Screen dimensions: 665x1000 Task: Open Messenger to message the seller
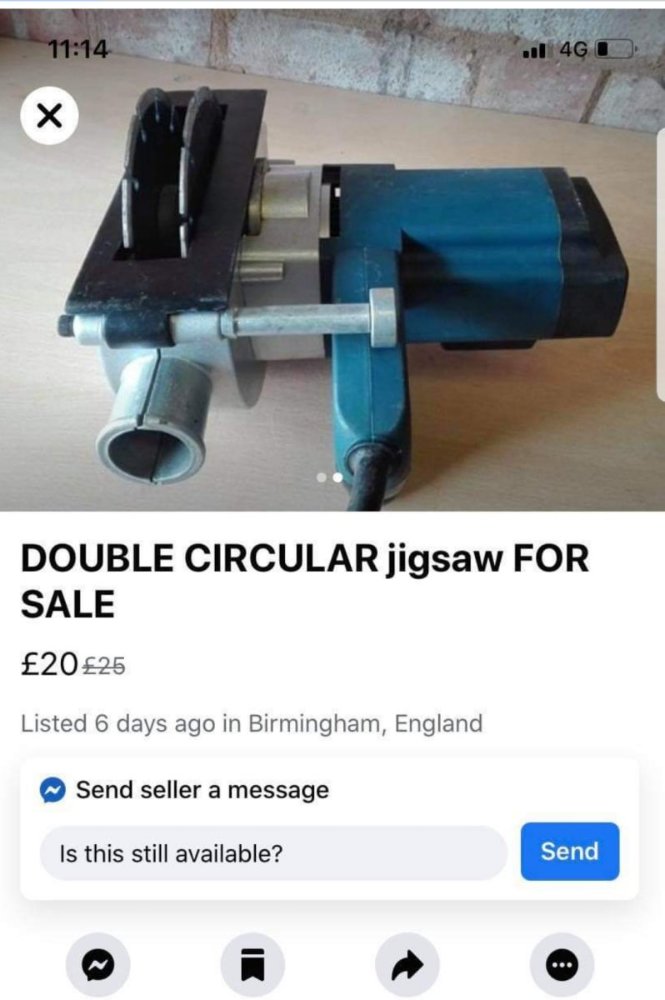[97, 965]
